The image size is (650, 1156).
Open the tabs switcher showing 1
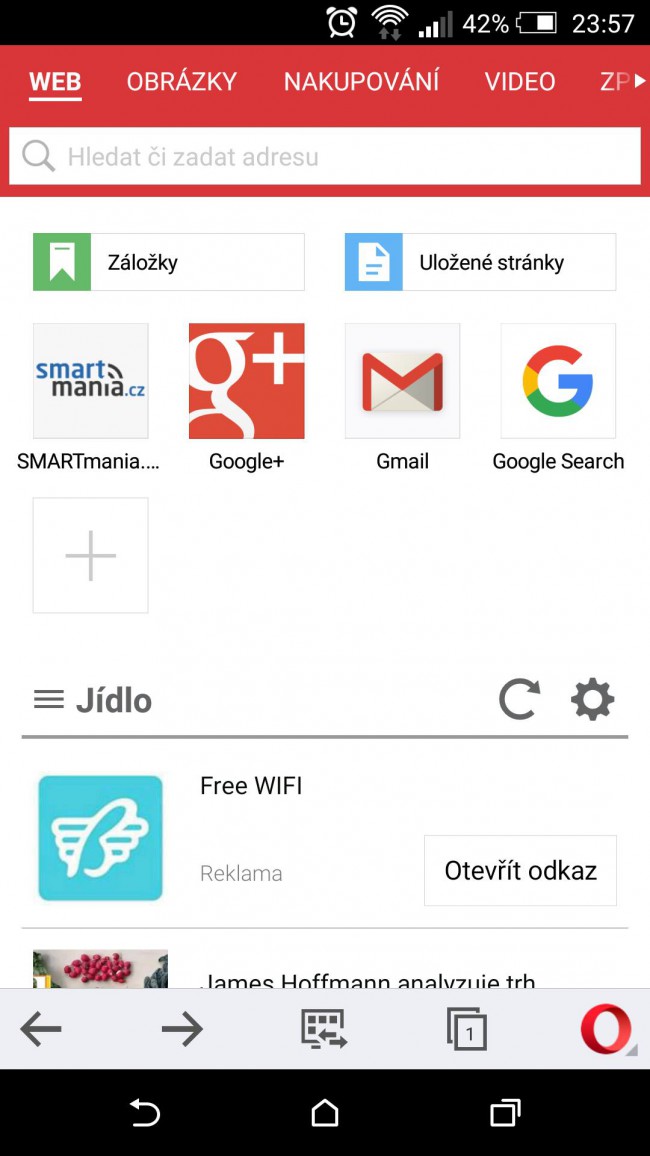(x=466, y=1030)
